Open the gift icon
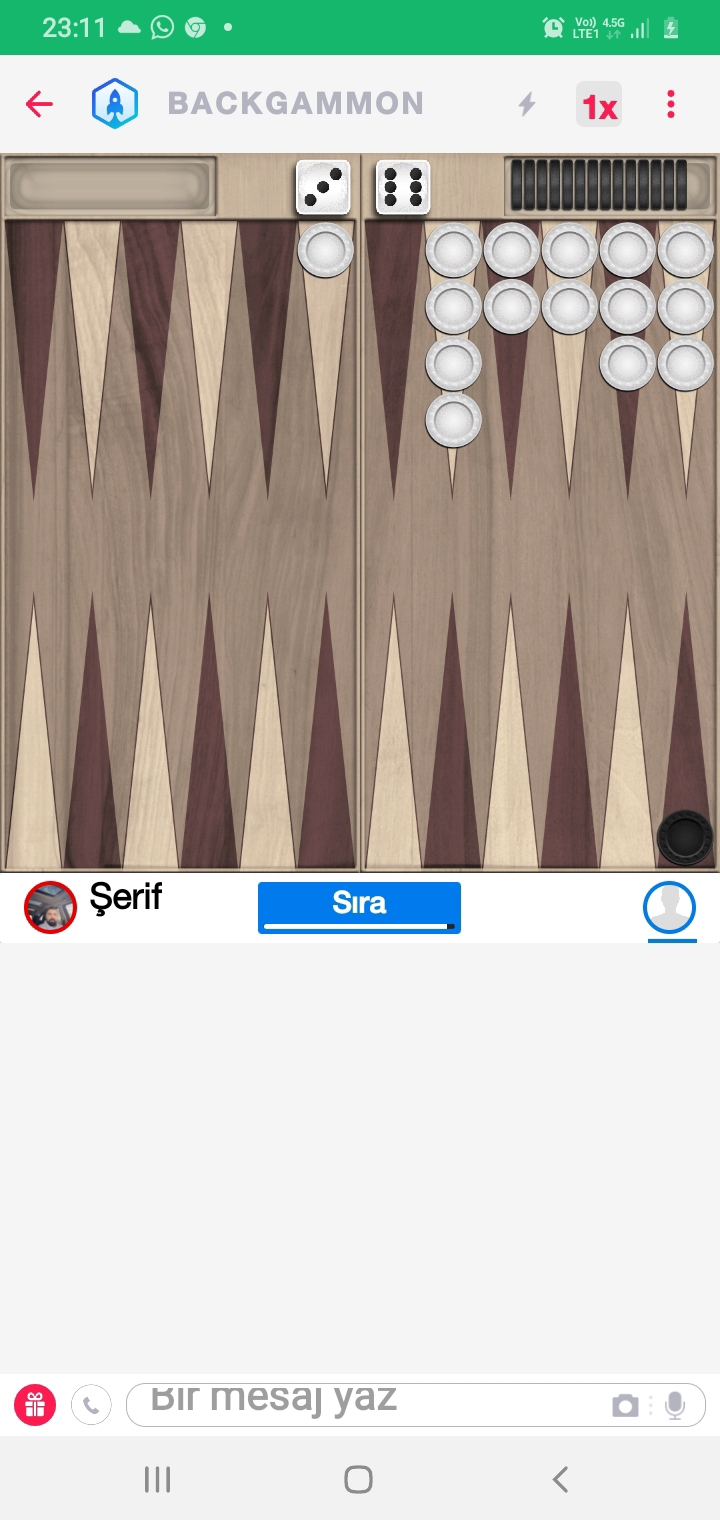 [35, 1405]
